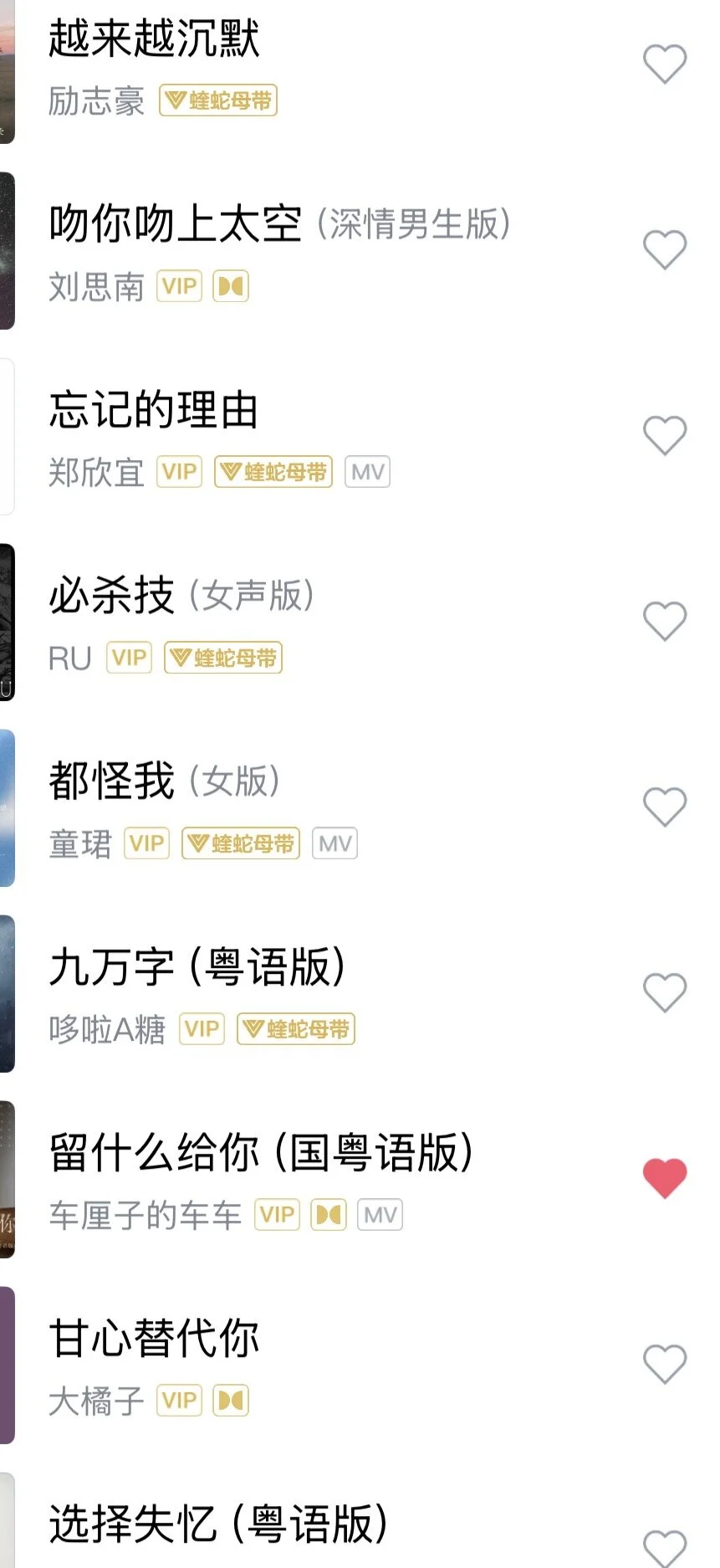This screenshot has height=1568, width=720.
Task: Open the song 甘心替代你
Action: [x=154, y=1339]
